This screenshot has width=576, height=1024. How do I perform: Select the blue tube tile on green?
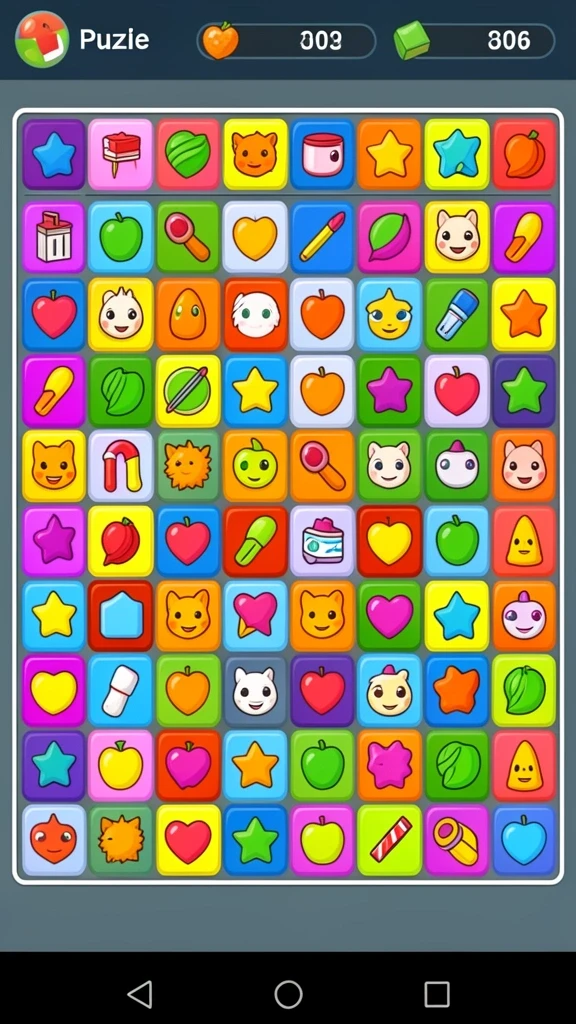point(457,315)
